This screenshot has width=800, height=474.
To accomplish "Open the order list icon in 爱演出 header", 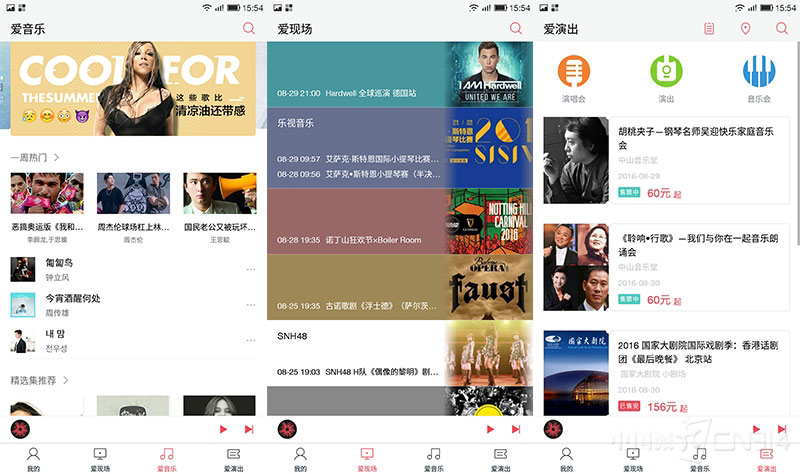I will click(709, 29).
